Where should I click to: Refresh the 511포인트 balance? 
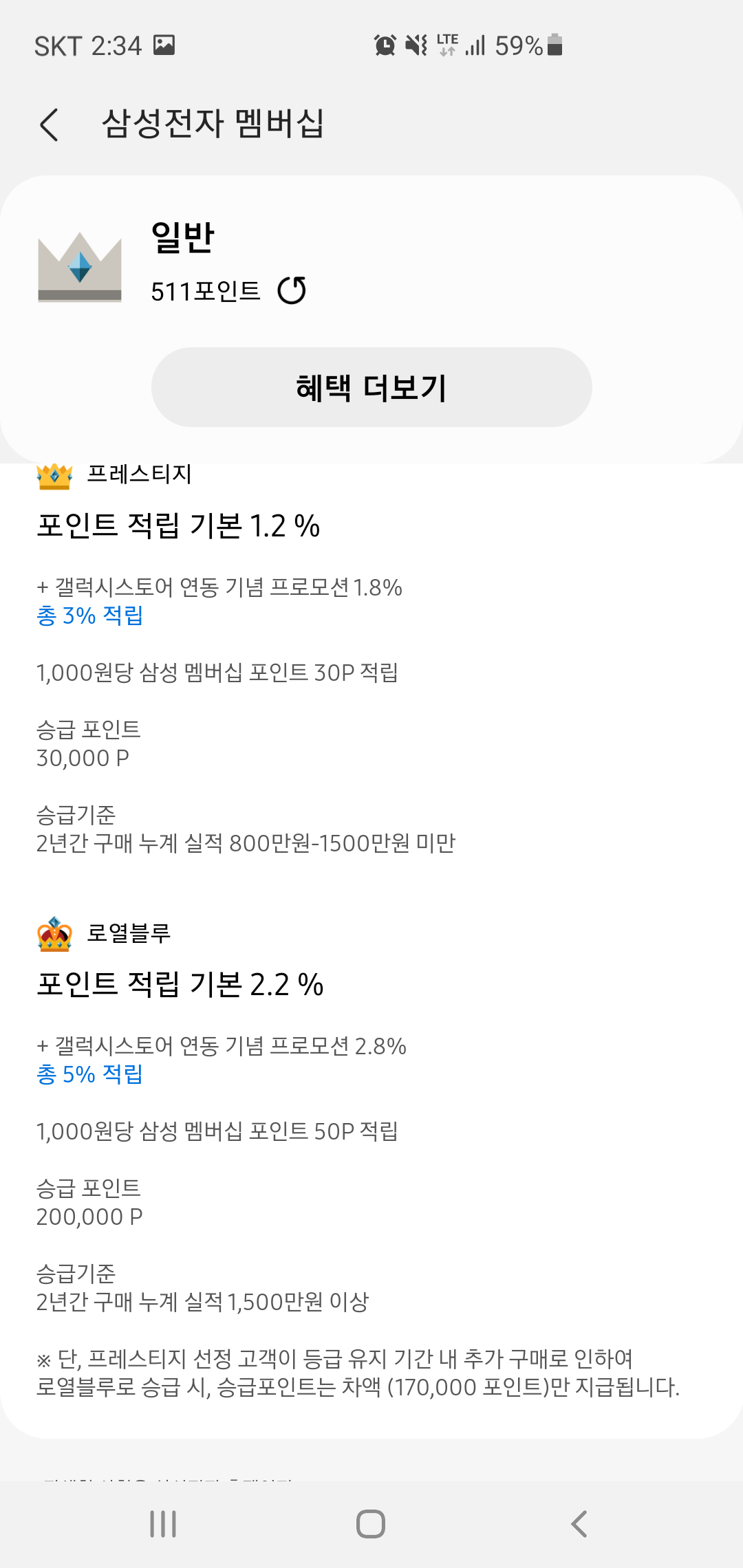[x=292, y=290]
